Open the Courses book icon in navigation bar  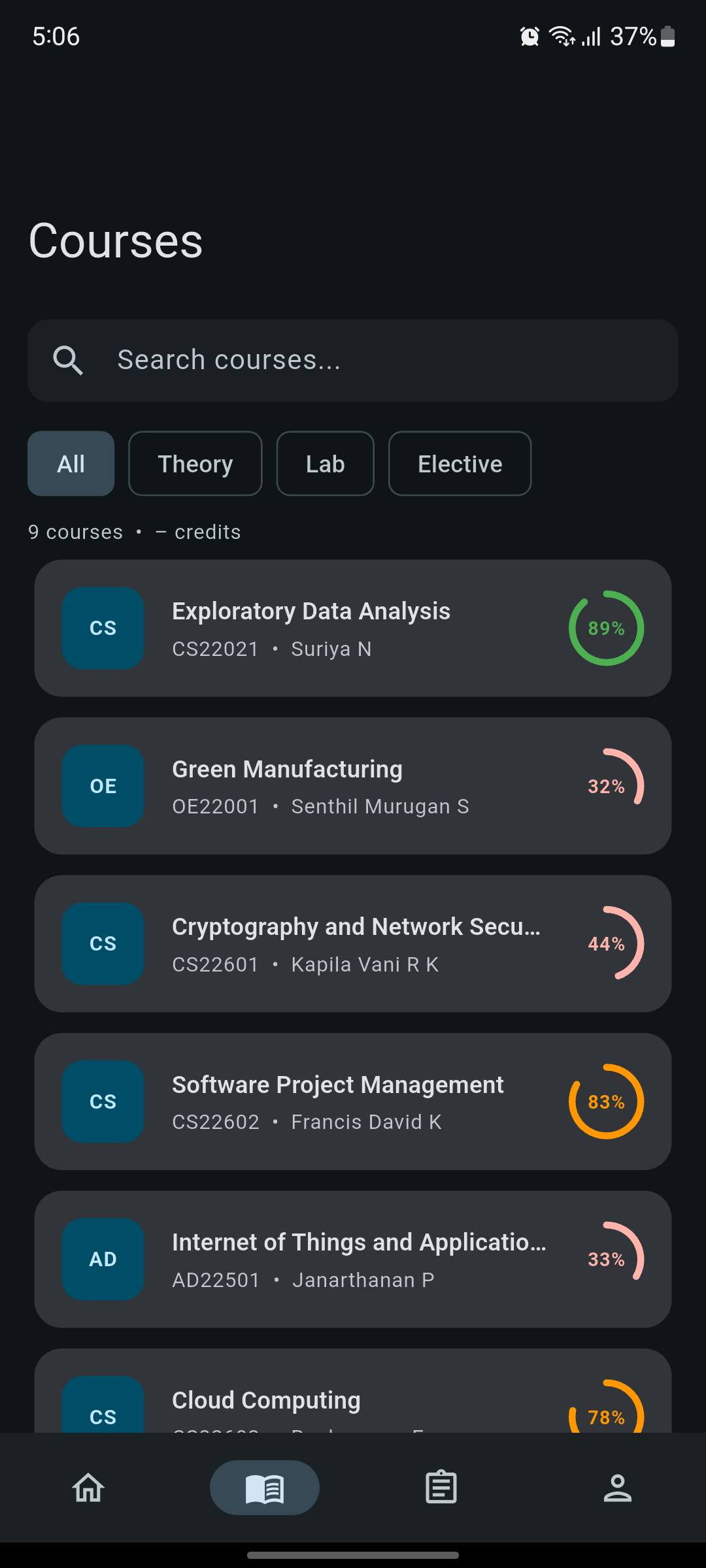[265, 1487]
